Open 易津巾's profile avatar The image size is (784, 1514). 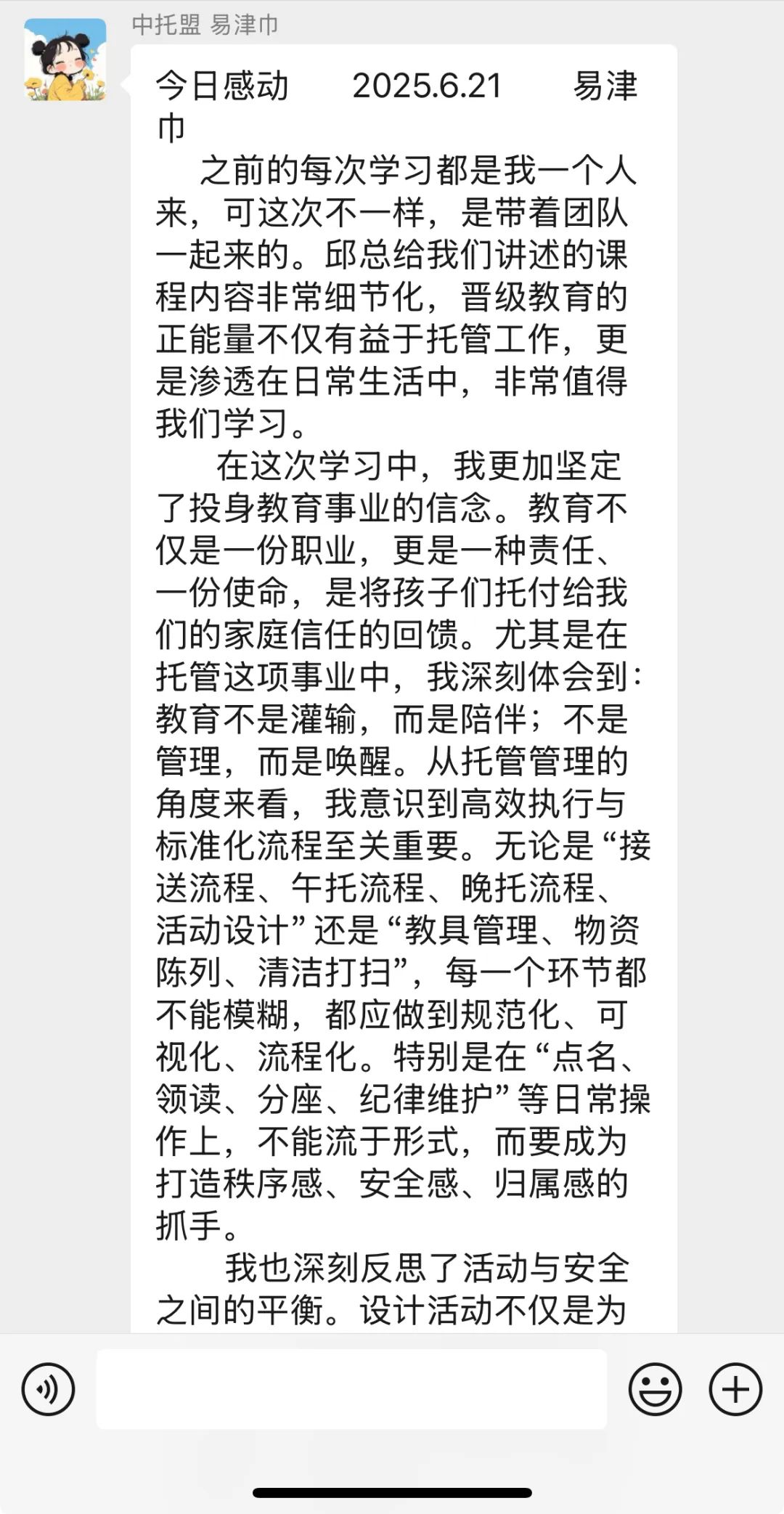point(65,60)
